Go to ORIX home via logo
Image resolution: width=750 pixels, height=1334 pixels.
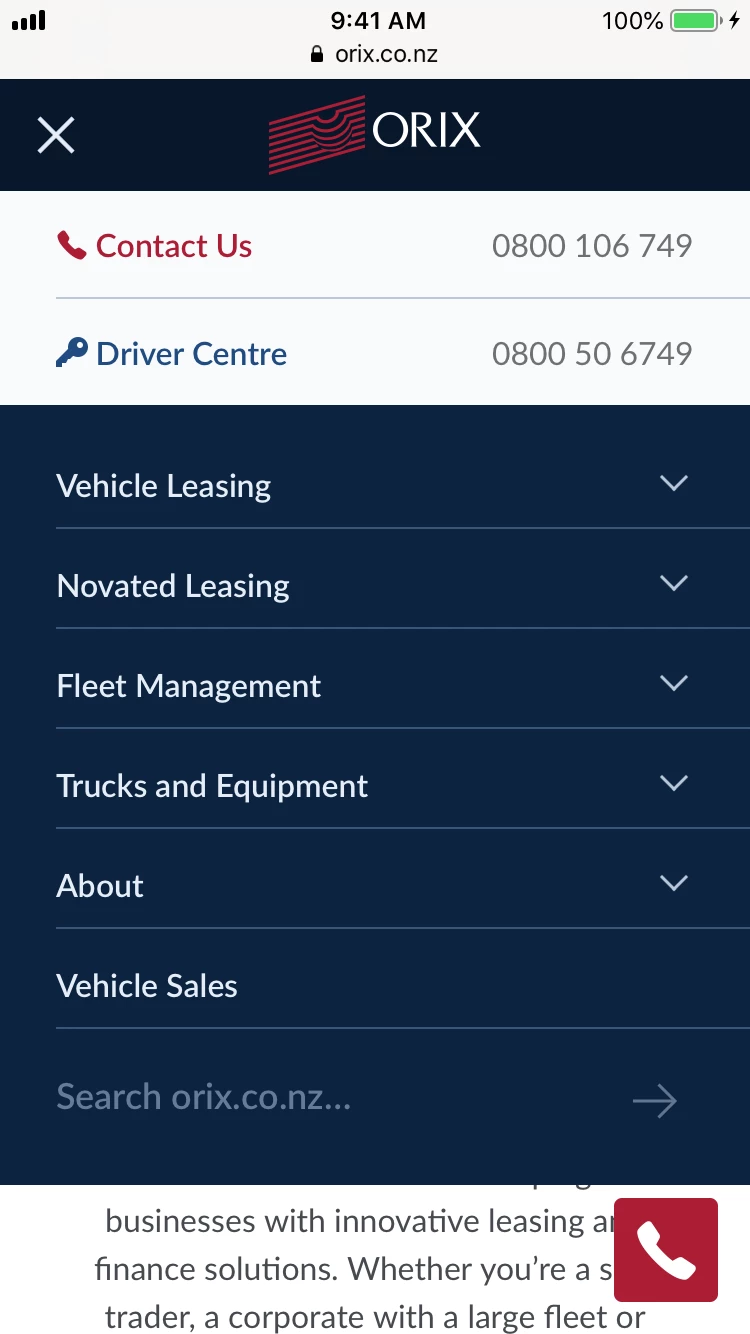375,134
